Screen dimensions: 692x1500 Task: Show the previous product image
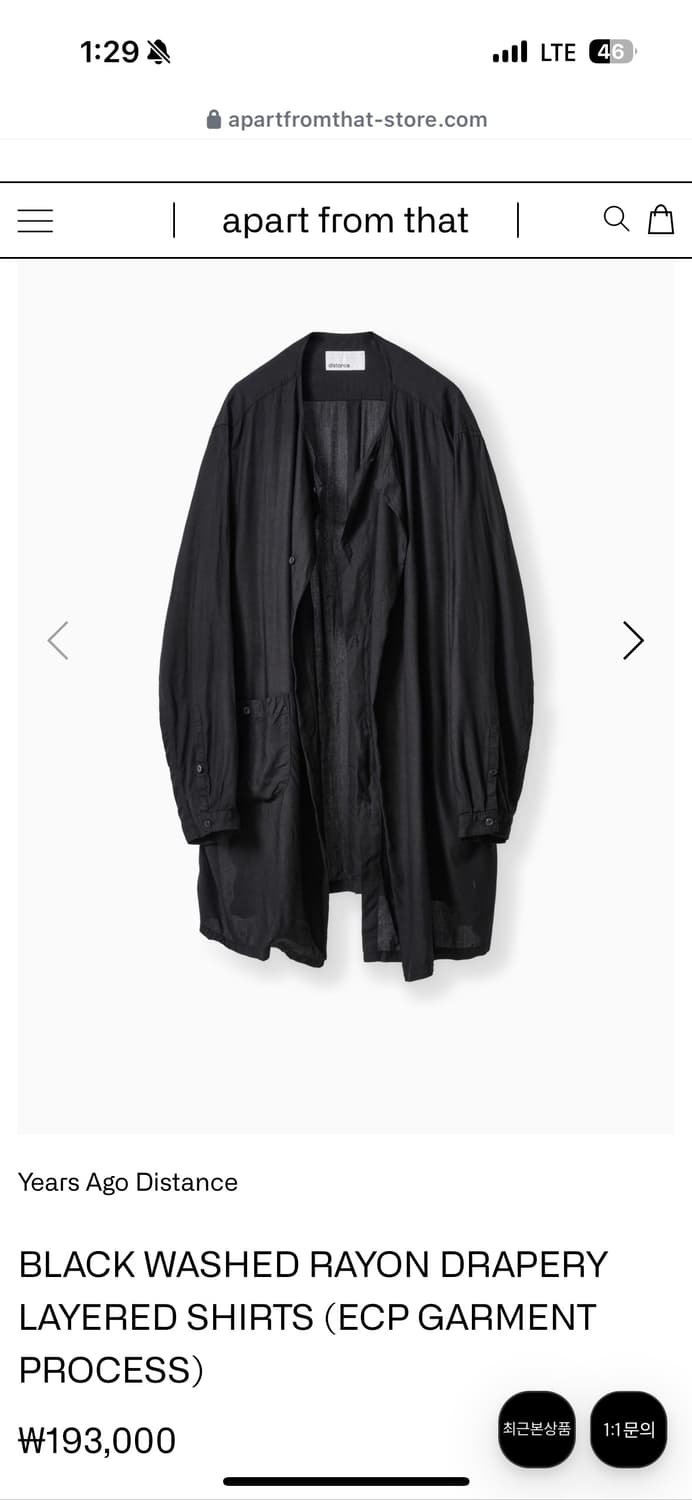click(58, 640)
